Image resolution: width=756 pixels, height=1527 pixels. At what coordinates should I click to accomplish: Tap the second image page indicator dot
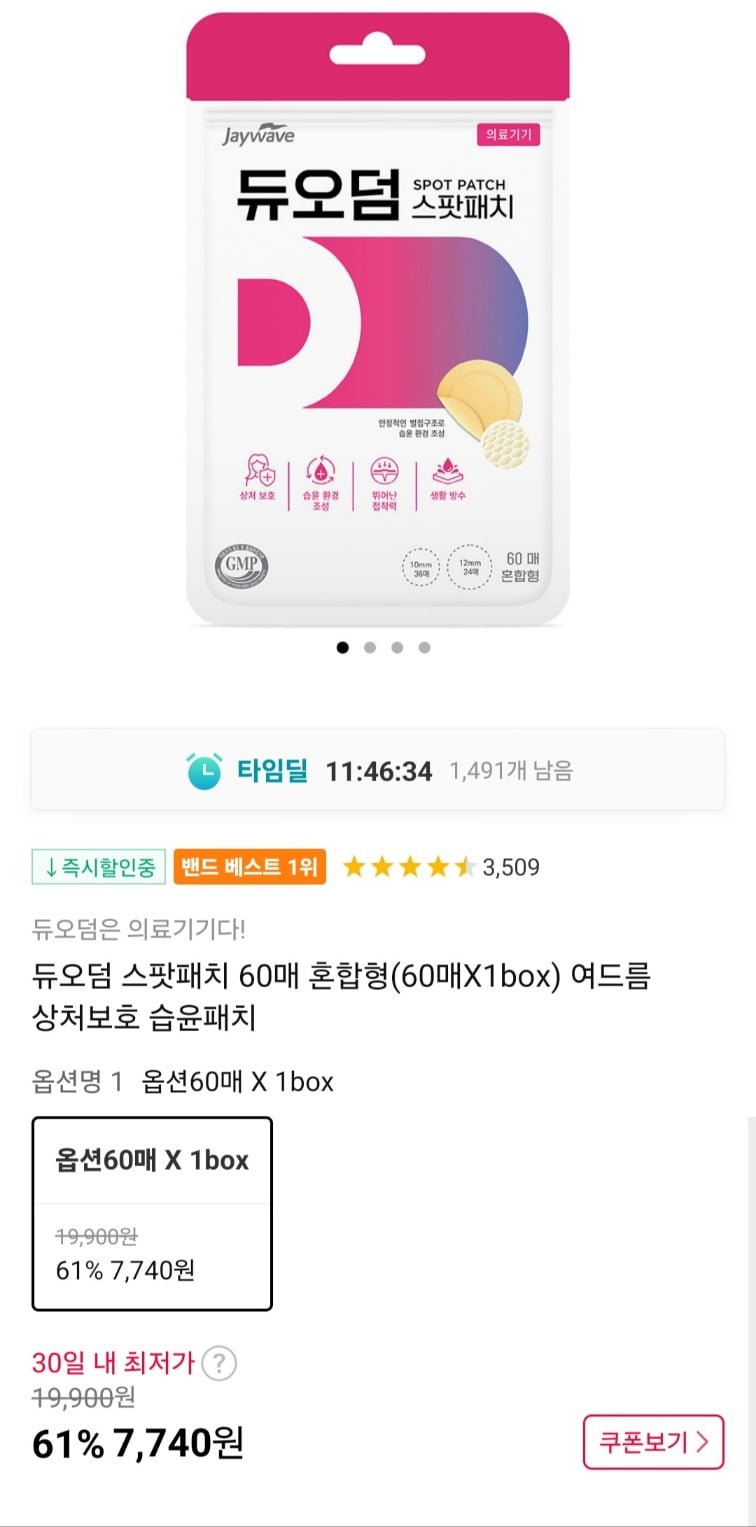370,647
